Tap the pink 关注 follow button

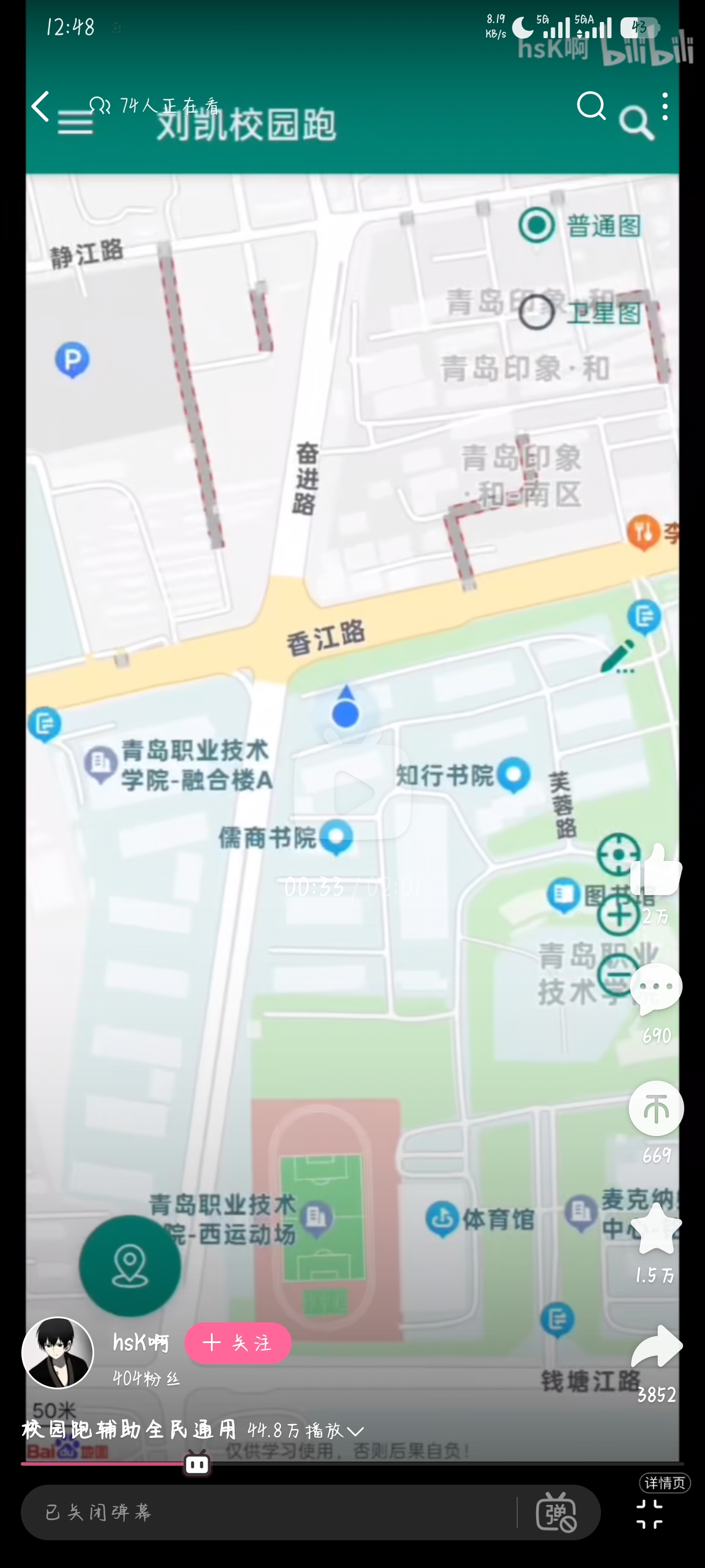(x=238, y=1344)
